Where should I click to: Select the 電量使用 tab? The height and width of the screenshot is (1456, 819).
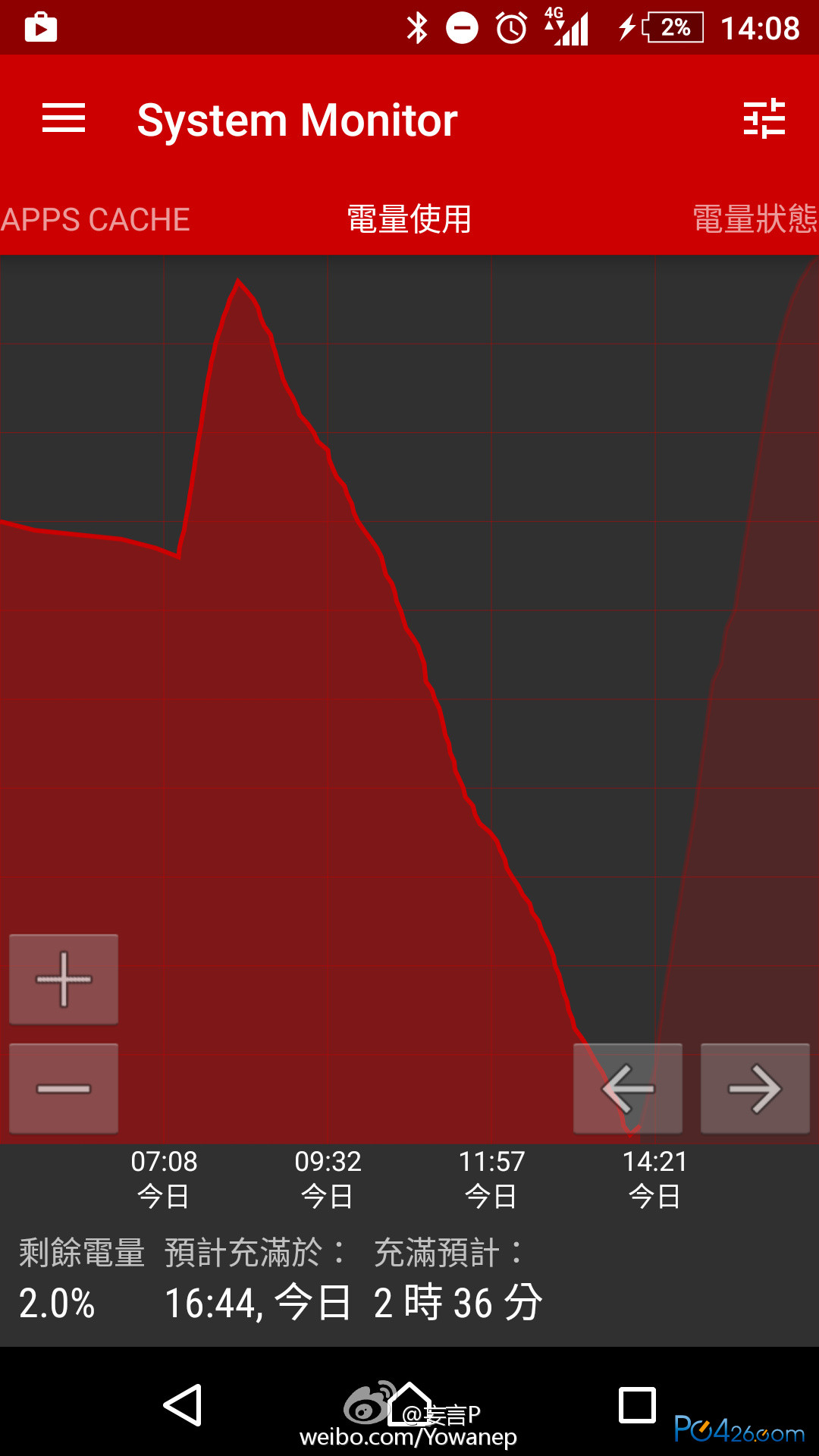point(409,220)
